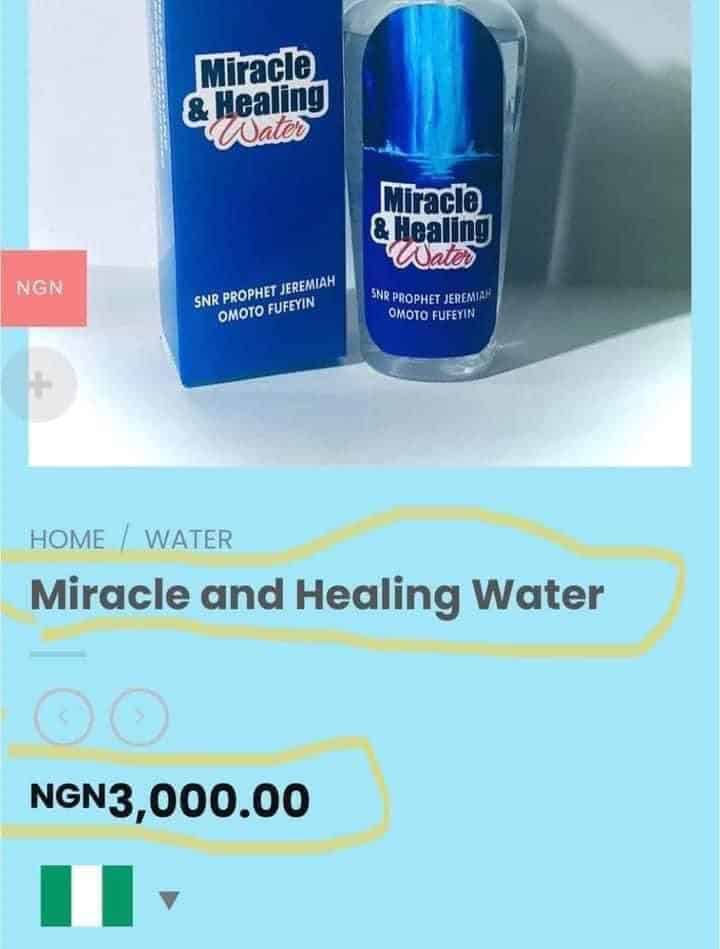Image resolution: width=720 pixels, height=949 pixels.
Task: Go to the previous product arrow
Action: (x=63, y=716)
